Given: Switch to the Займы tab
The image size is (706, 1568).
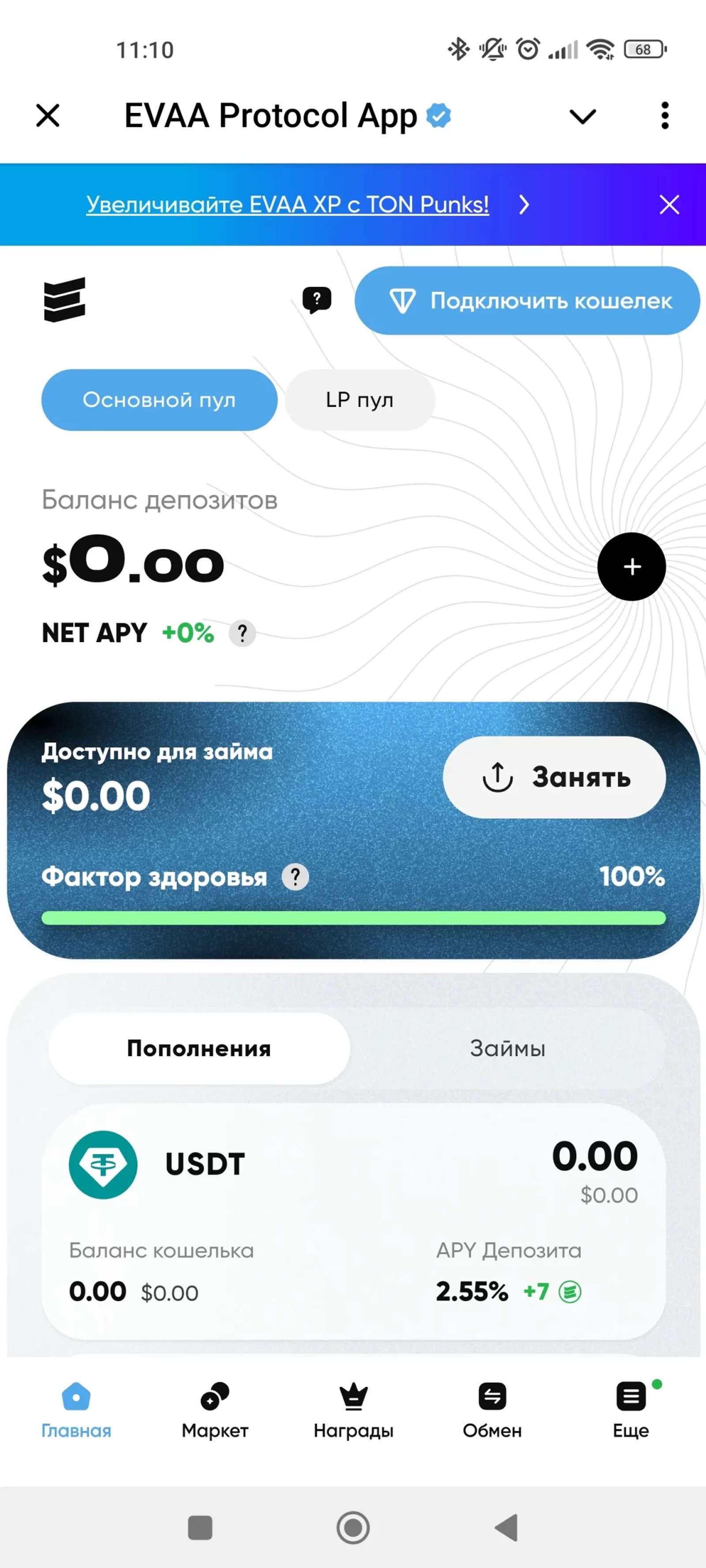Looking at the screenshot, I should tap(507, 1048).
